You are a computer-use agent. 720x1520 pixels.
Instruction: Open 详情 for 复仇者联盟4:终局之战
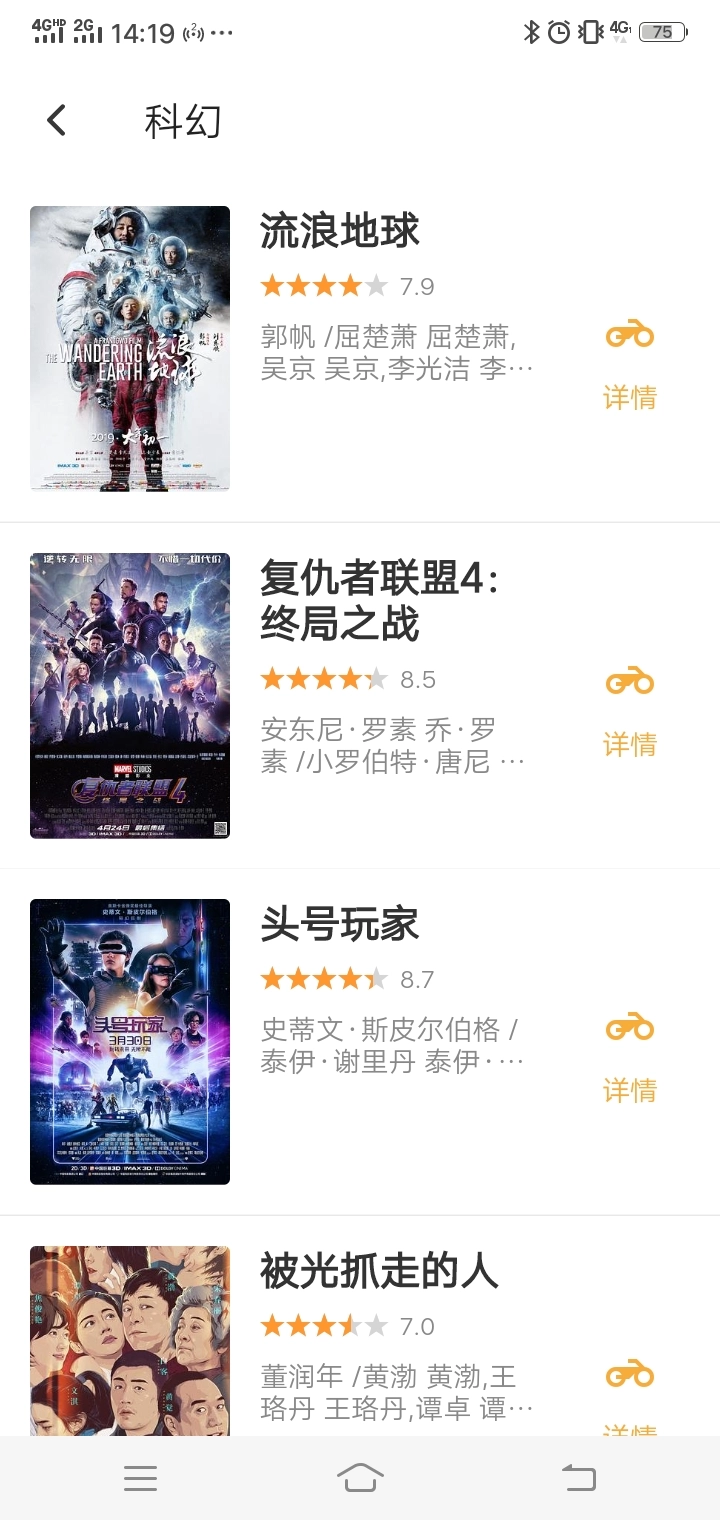[630, 744]
